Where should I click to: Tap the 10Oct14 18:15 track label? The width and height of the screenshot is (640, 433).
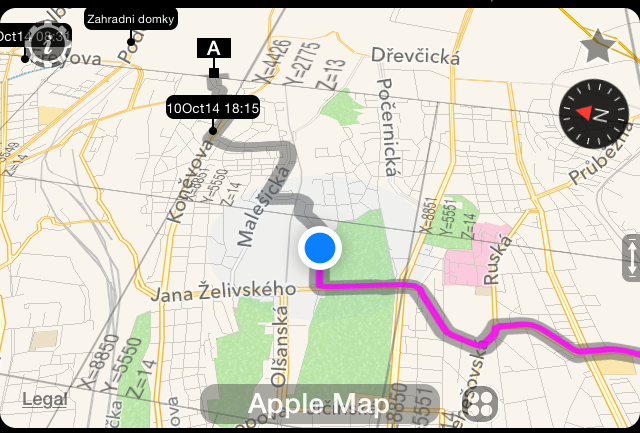pyautogui.click(x=213, y=108)
